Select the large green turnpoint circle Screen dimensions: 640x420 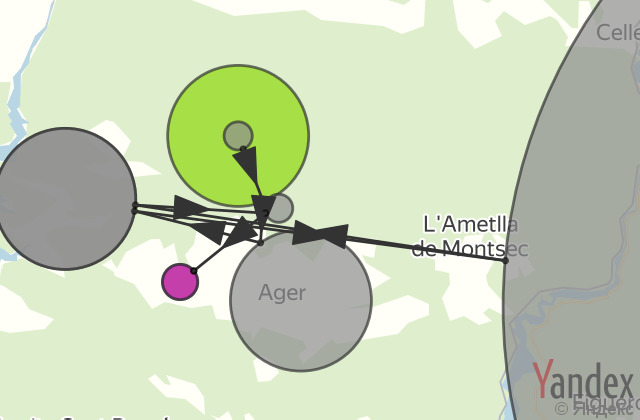(x=200, y=110)
